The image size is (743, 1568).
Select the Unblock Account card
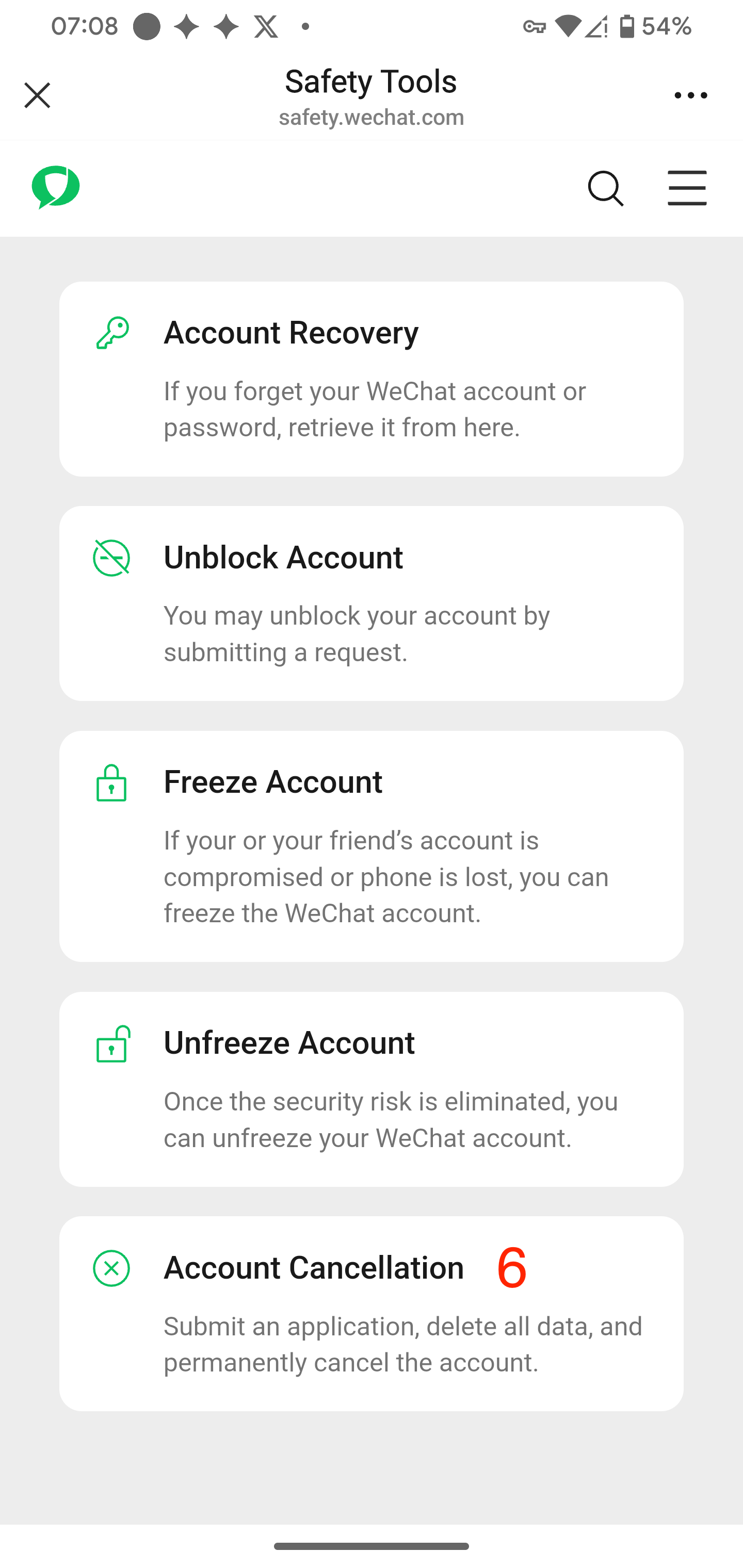(371, 603)
